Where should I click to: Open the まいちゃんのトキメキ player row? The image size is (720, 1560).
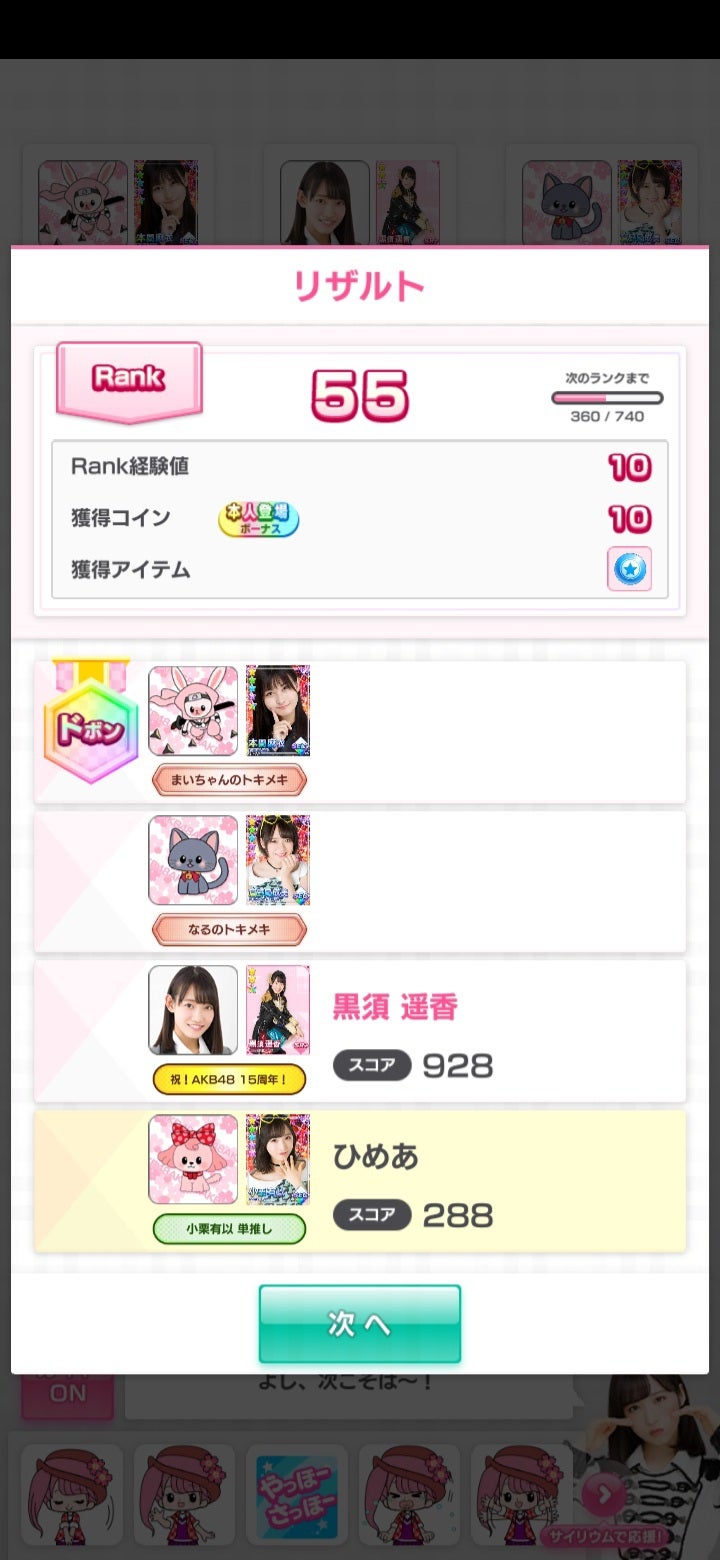(360, 731)
